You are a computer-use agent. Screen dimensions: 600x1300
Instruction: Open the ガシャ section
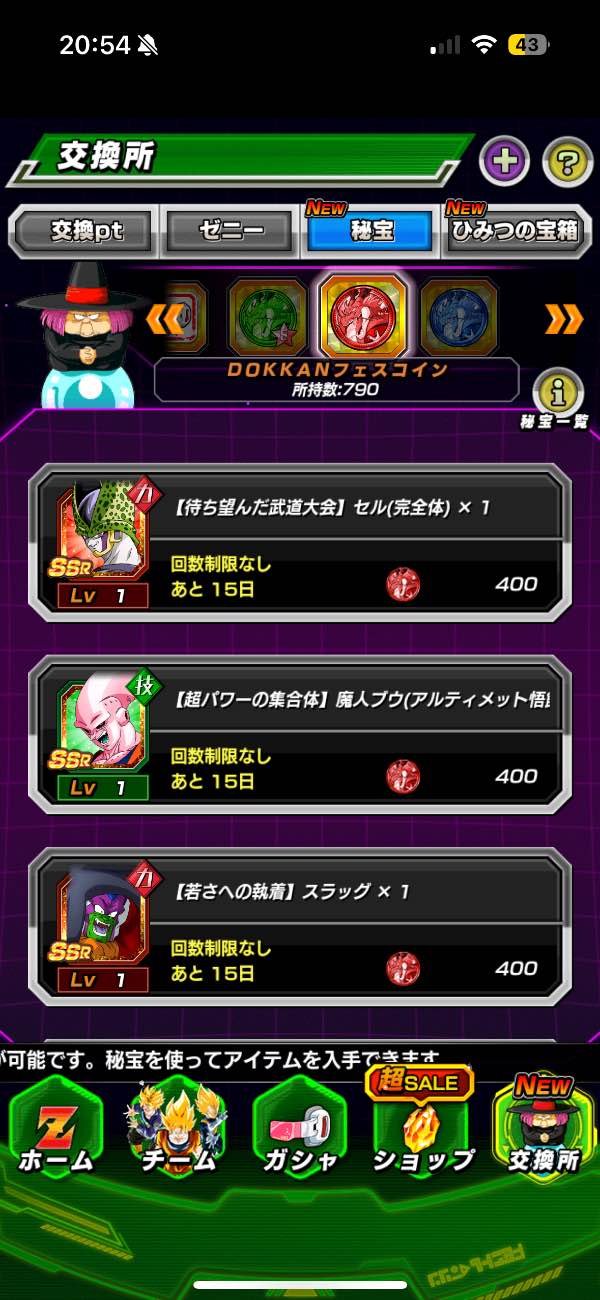coord(300,1130)
